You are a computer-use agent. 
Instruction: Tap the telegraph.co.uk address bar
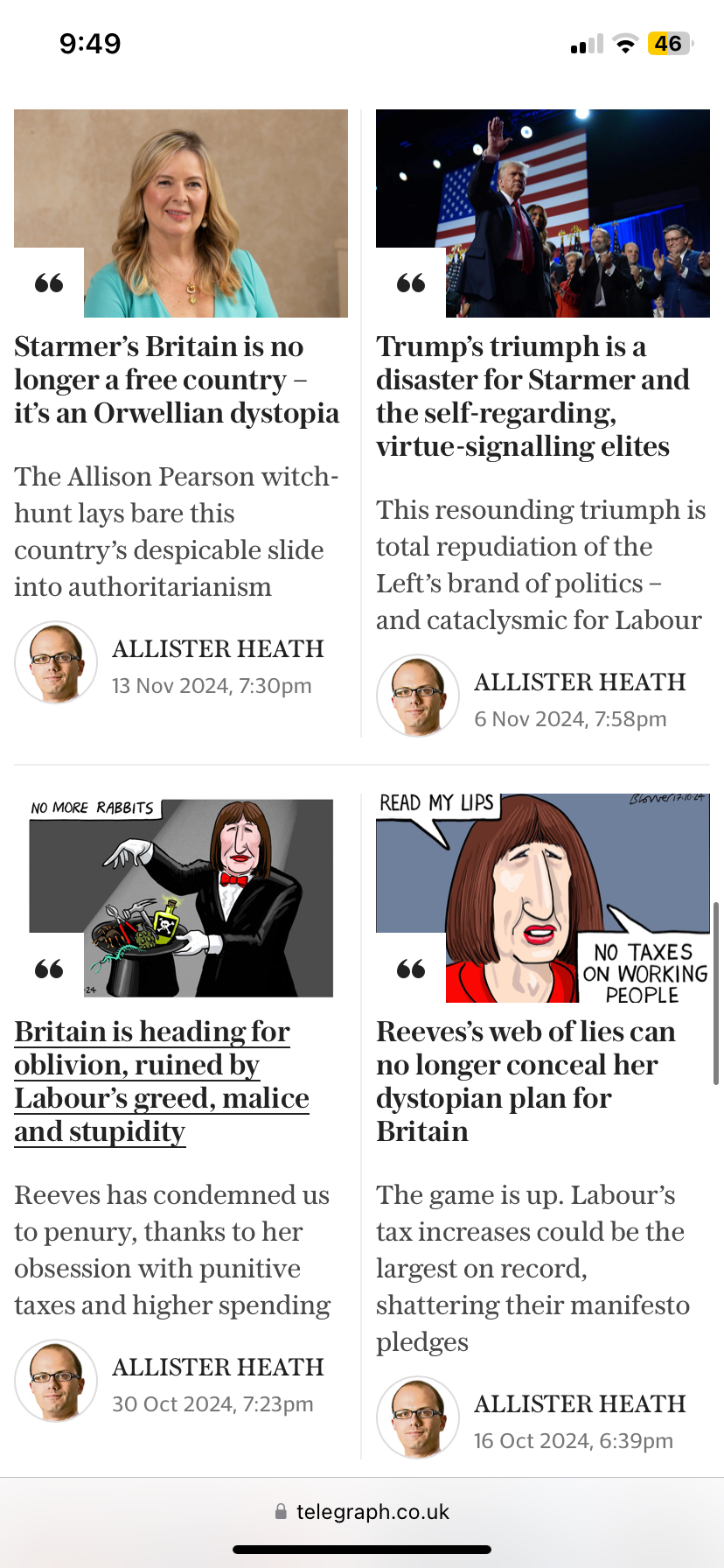pos(362,1512)
